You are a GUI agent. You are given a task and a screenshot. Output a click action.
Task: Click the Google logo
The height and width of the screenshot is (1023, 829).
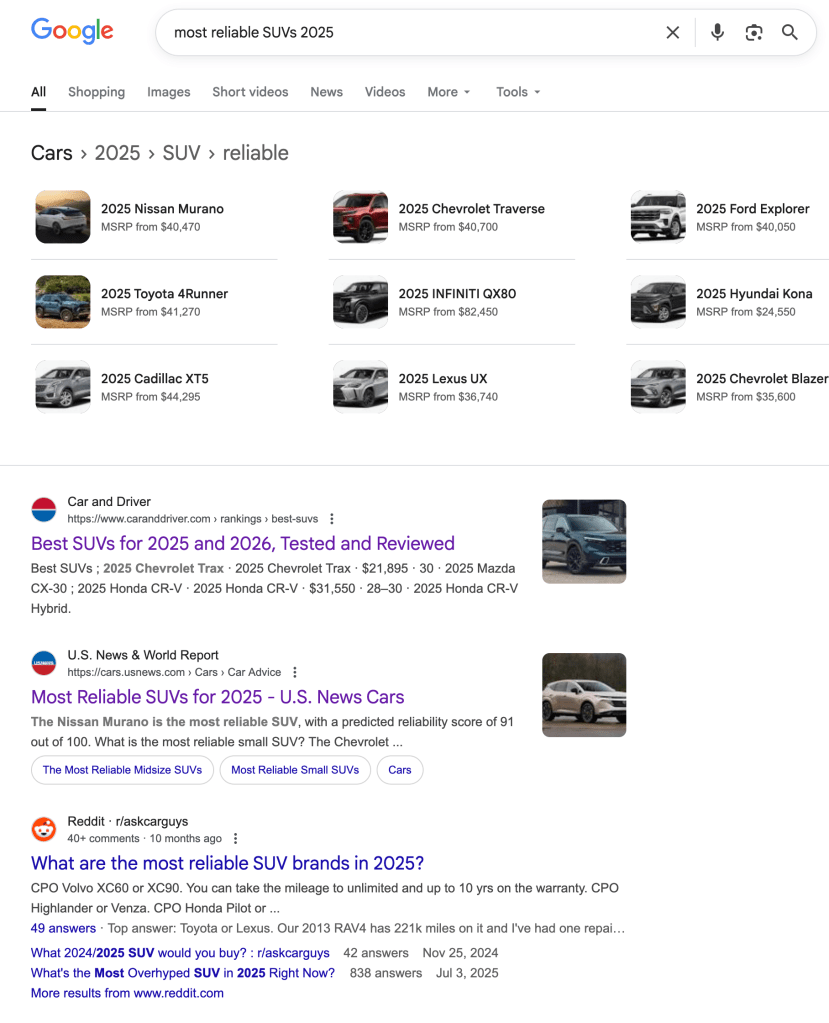click(x=71, y=30)
